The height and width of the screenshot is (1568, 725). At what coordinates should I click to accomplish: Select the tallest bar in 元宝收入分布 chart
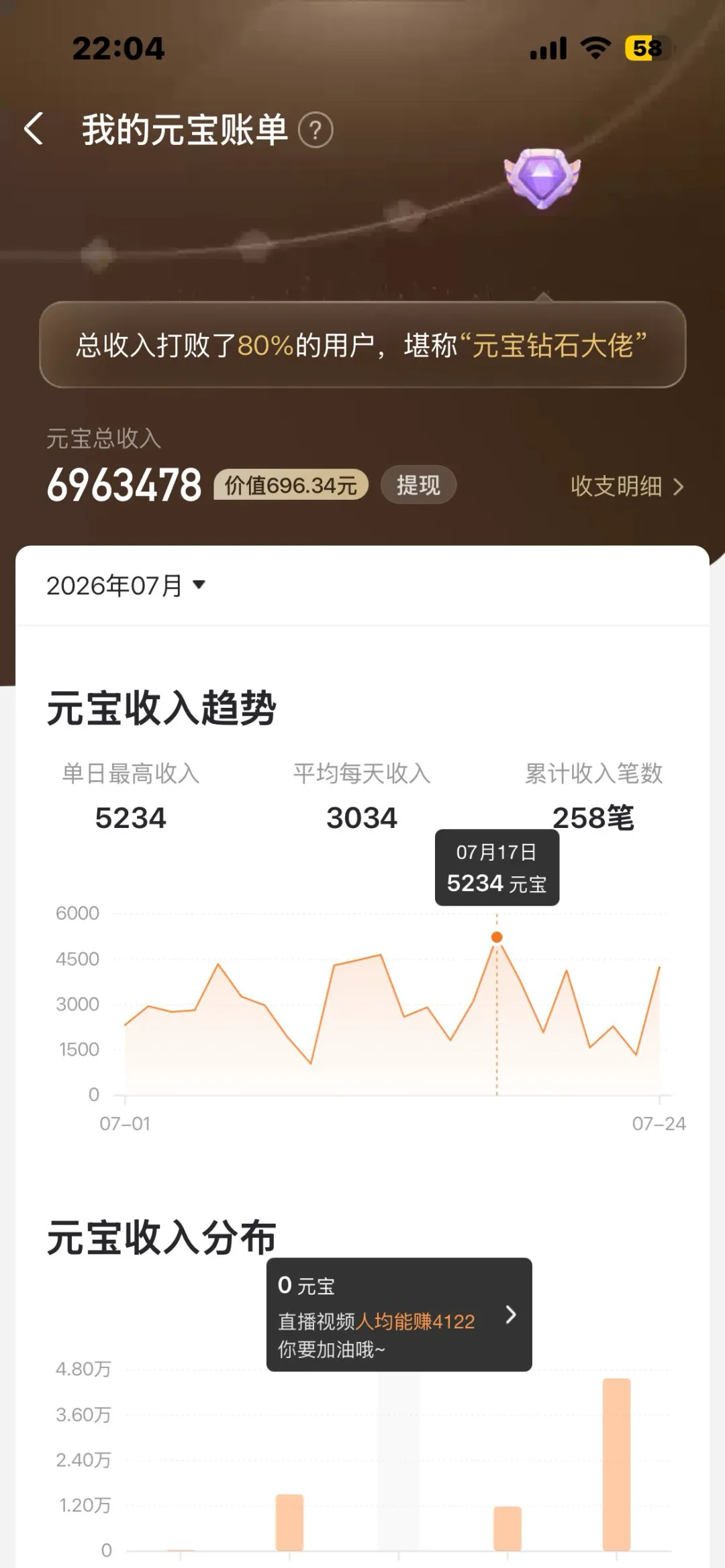616,1464
